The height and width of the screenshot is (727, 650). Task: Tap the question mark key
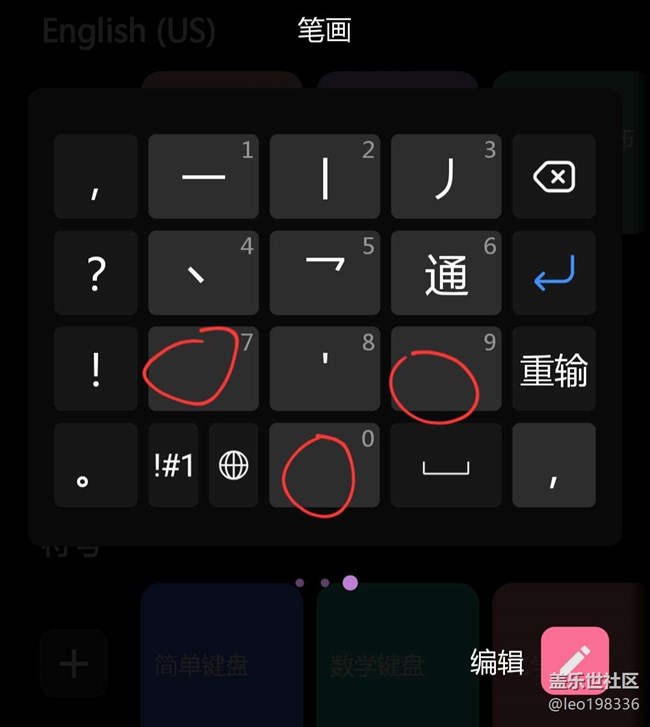96,273
